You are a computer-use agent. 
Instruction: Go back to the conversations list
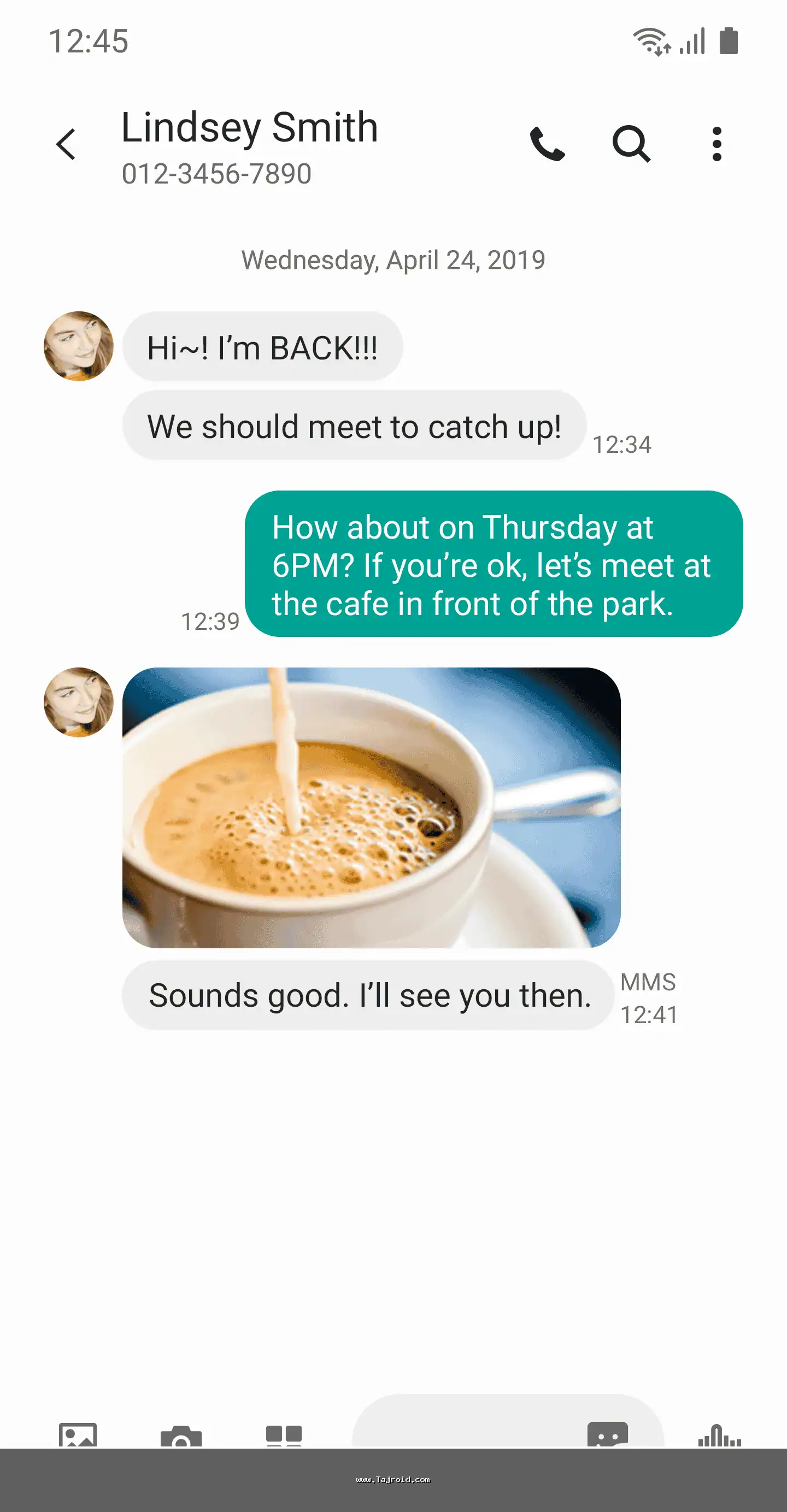[66, 144]
